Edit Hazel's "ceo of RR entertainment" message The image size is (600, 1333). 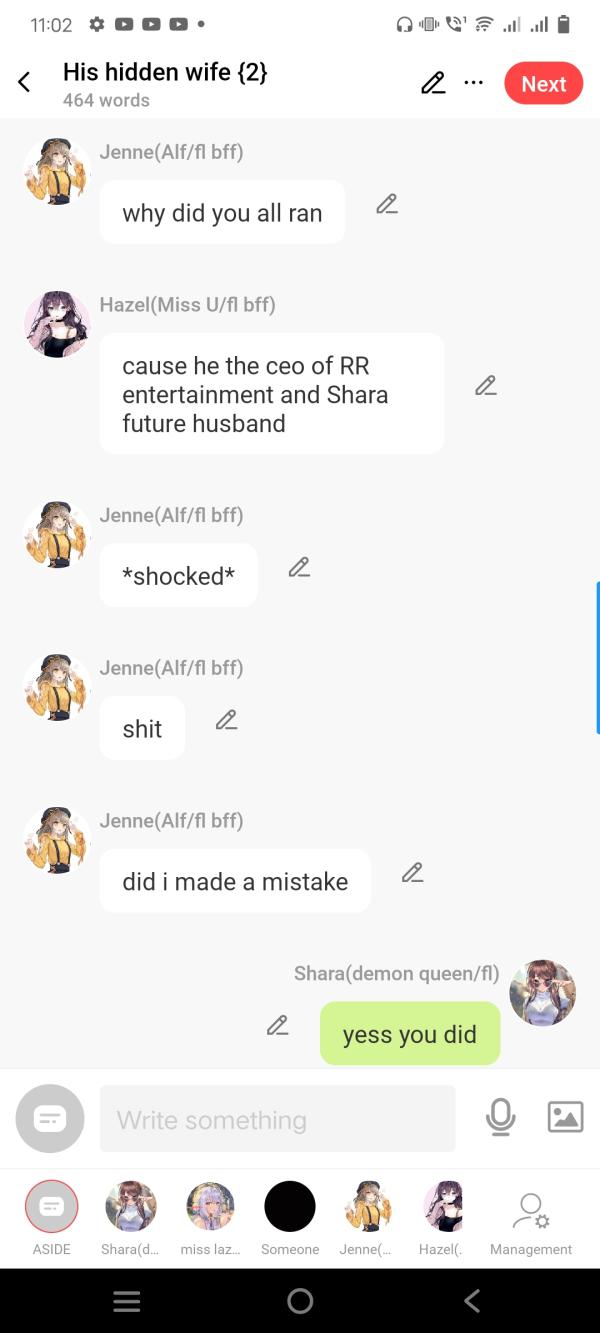click(x=486, y=386)
